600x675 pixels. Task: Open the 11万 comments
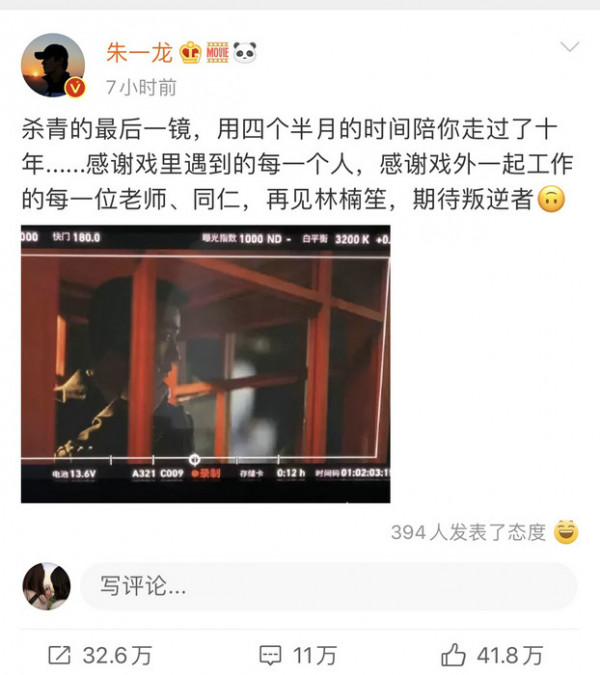pyautogui.click(x=298, y=655)
